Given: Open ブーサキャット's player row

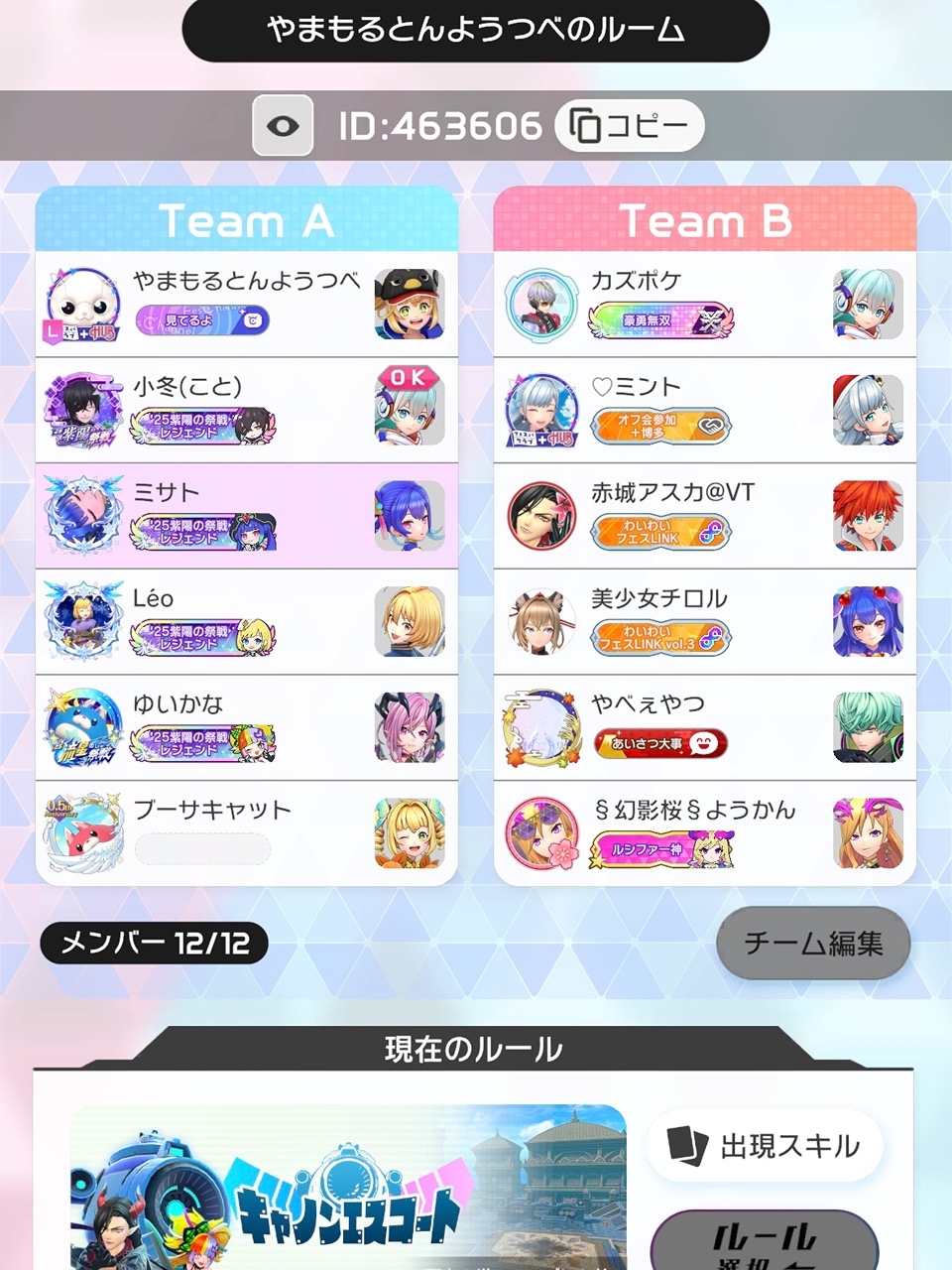Looking at the screenshot, I should 246,833.
